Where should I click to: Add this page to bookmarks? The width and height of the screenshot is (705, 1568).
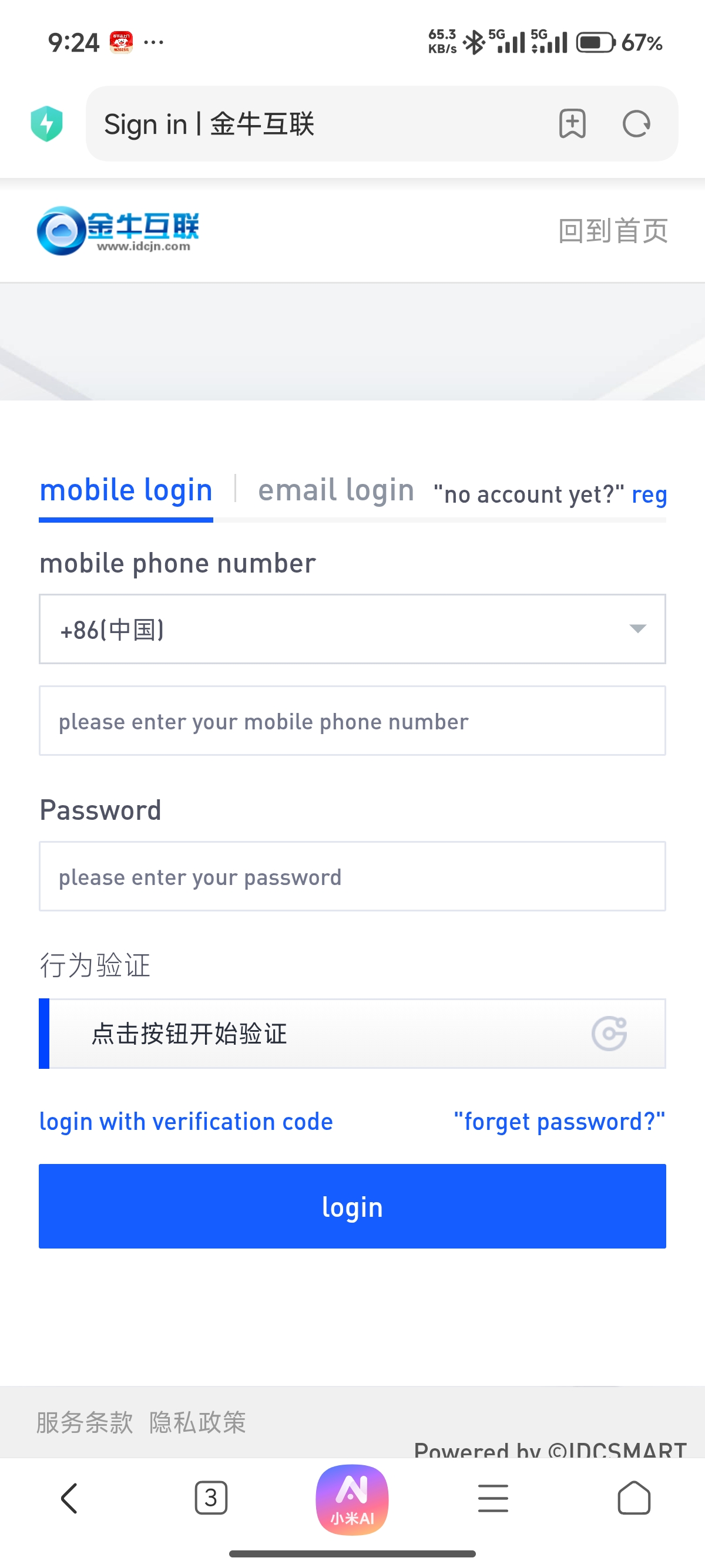click(x=572, y=124)
